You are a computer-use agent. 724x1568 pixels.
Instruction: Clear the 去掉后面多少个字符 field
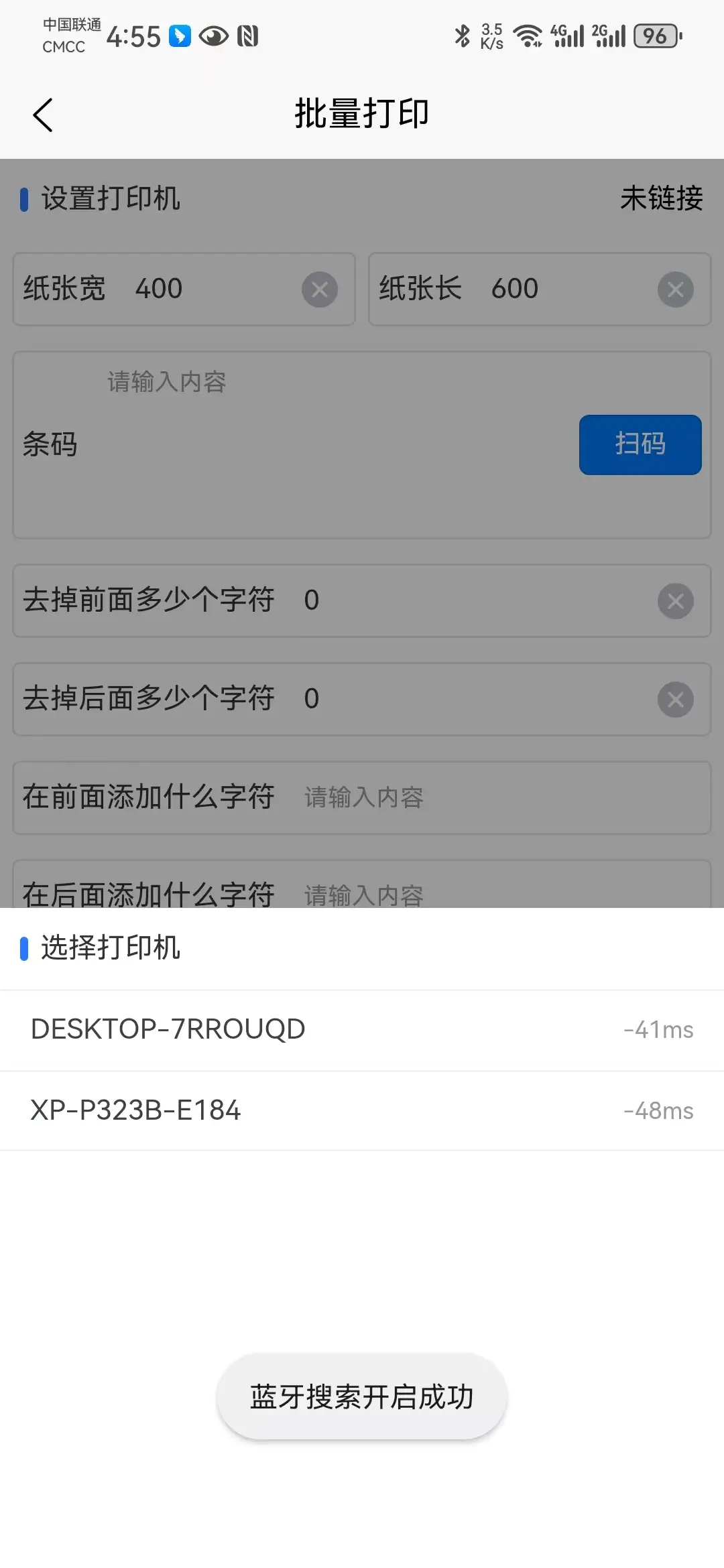[x=675, y=700]
